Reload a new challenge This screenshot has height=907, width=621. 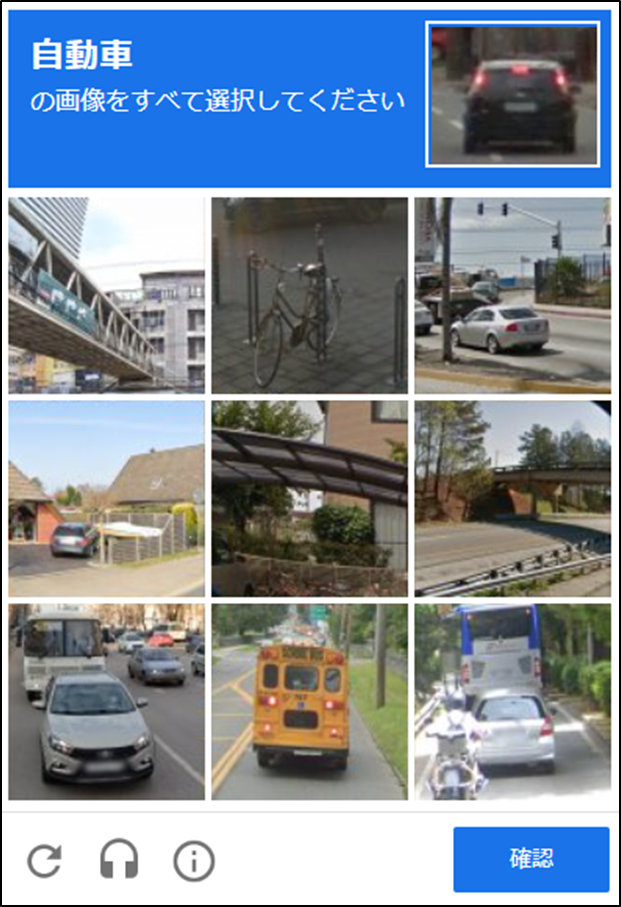pyautogui.click(x=45, y=859)
